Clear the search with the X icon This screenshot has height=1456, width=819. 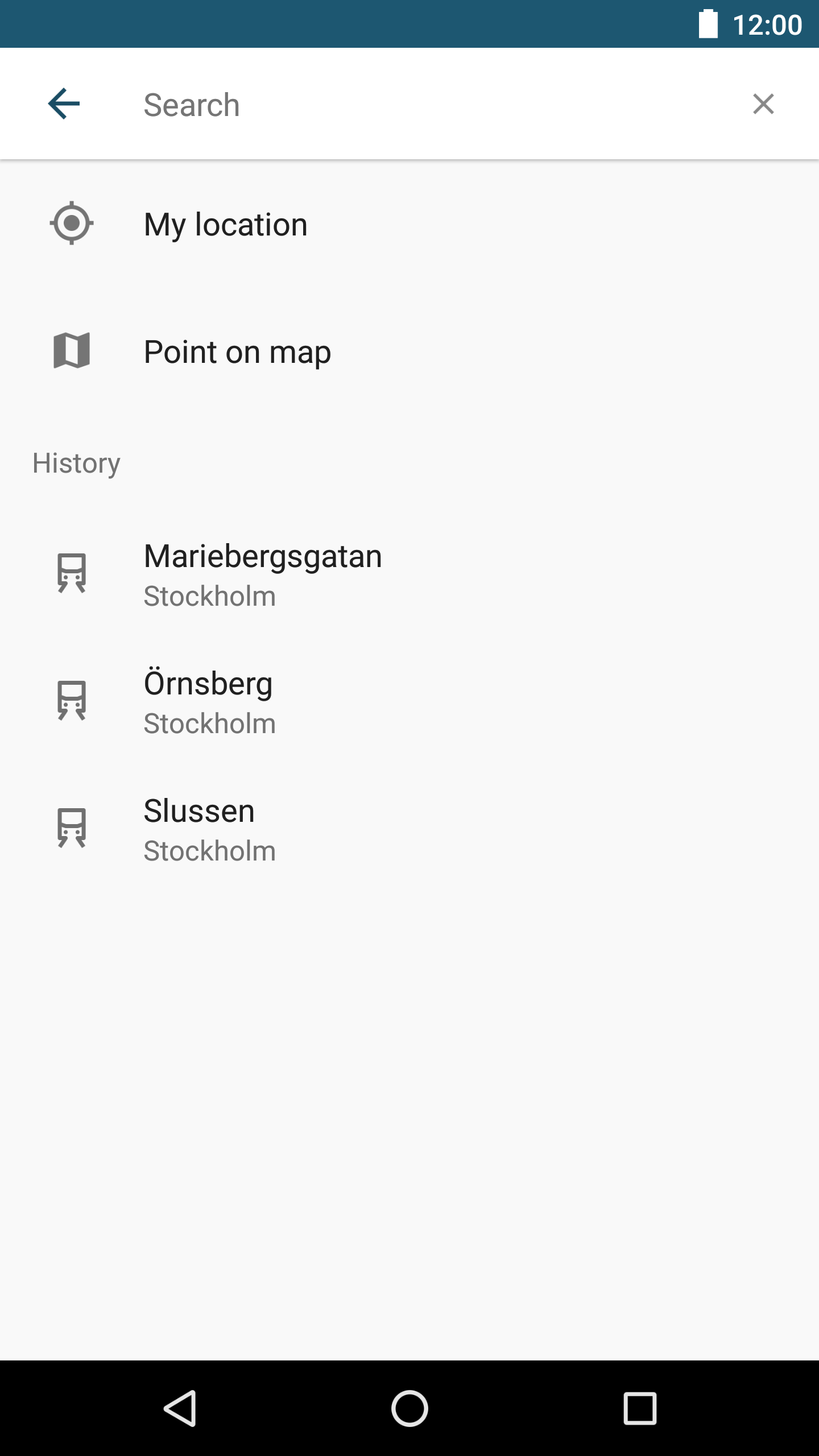[763, 104]
